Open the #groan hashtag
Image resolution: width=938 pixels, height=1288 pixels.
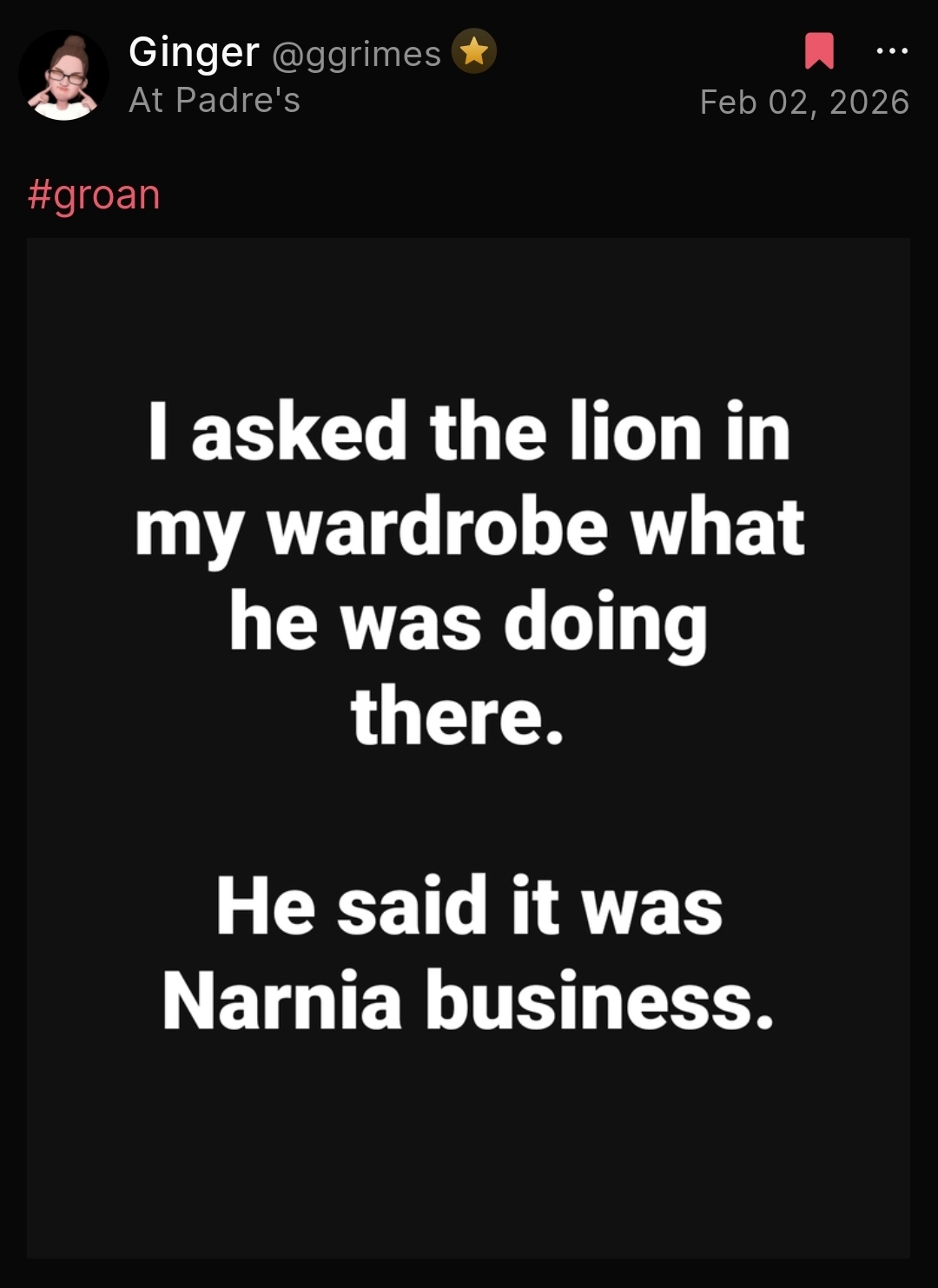click(94, 195)
